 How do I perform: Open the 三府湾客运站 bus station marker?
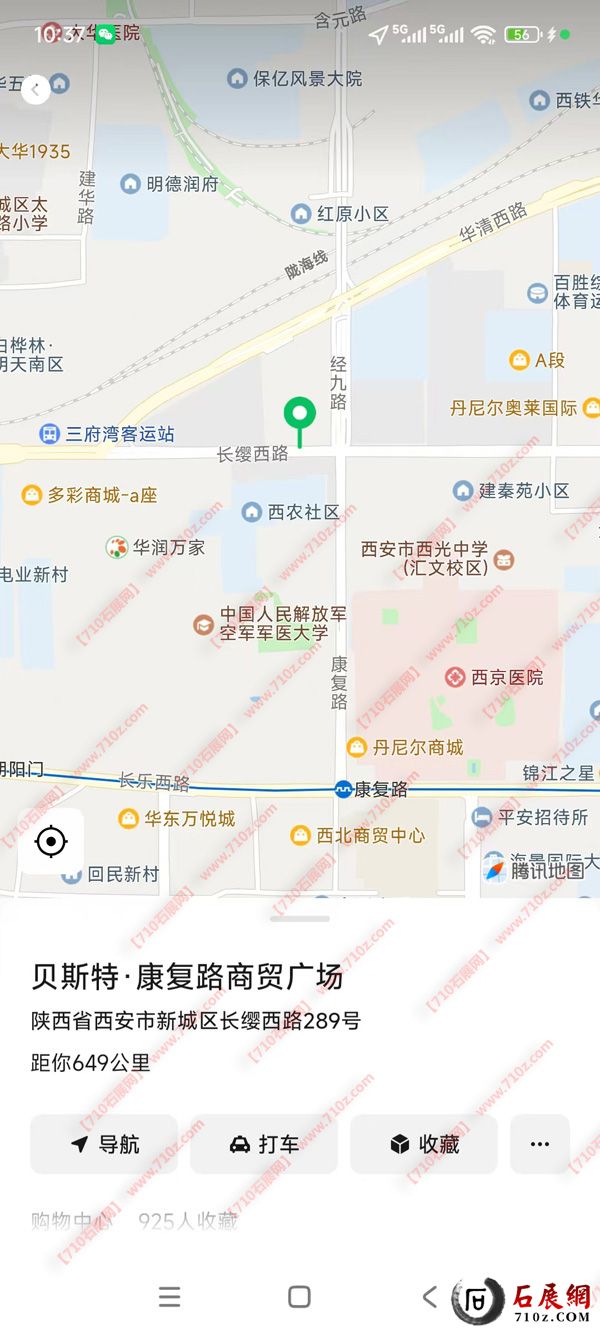point(49,434)
